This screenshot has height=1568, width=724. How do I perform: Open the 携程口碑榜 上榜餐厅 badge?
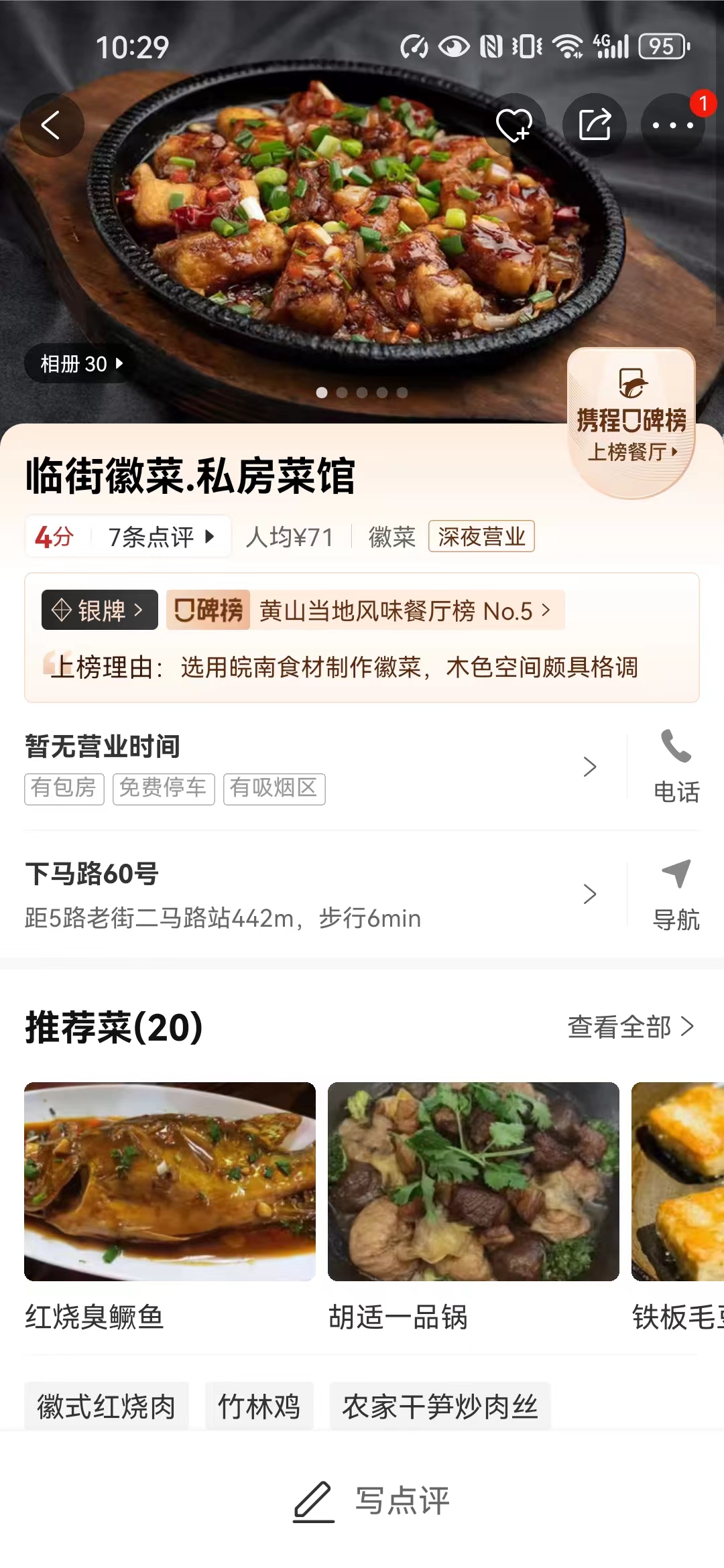point(631,423)
